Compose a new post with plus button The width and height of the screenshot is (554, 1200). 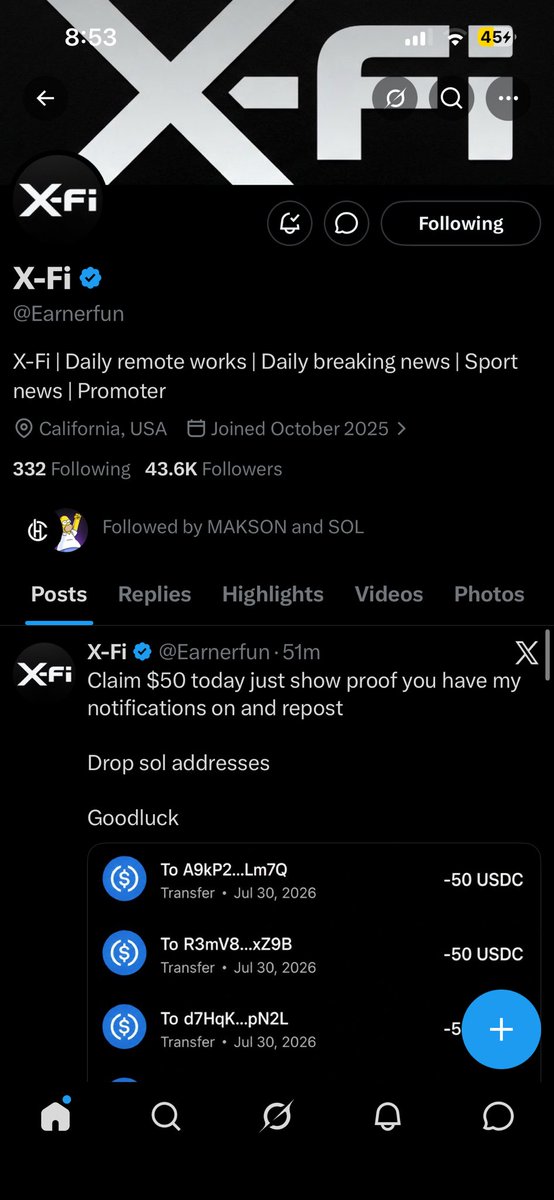click(501, 1030)
